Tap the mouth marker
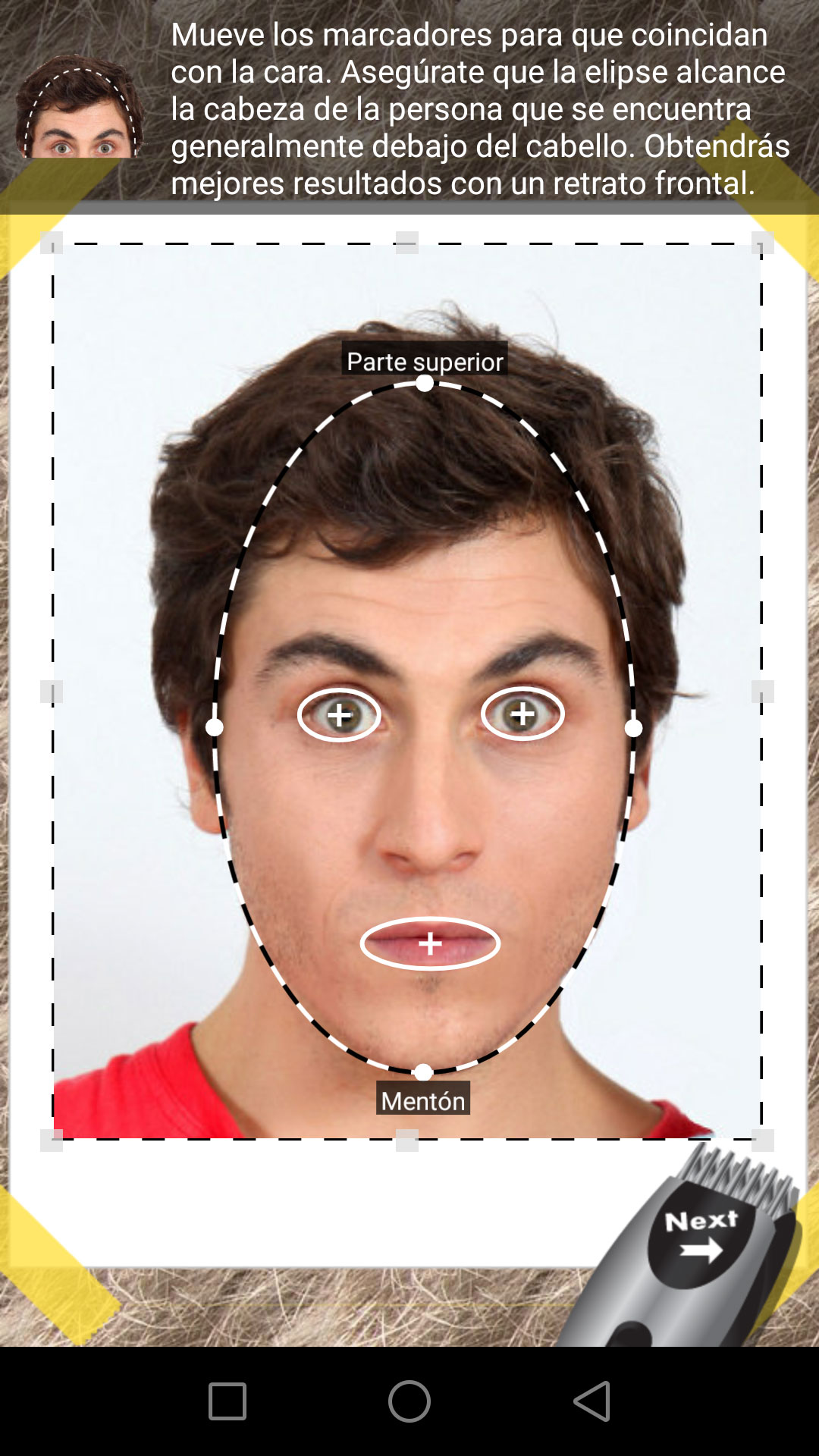 click(430, 943)
